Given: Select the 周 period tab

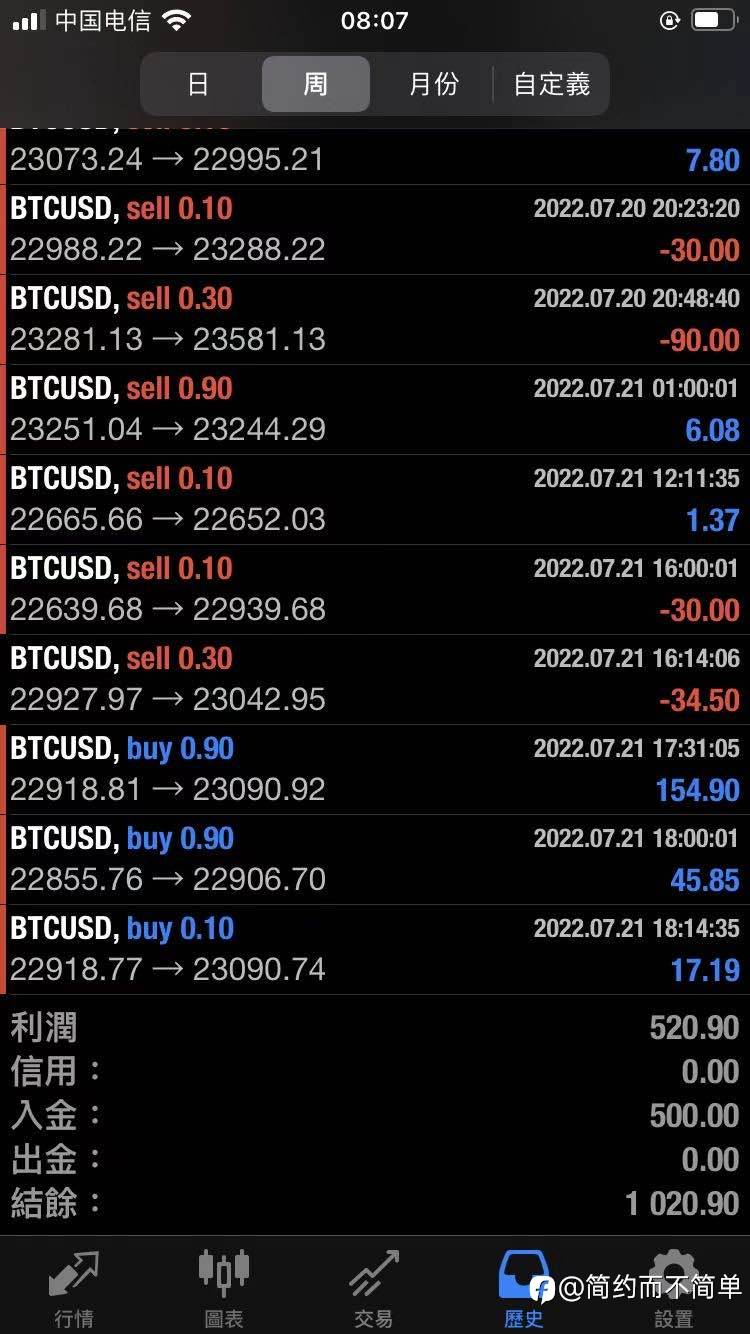Looking at the screenshot, I should tap(316, 84).
